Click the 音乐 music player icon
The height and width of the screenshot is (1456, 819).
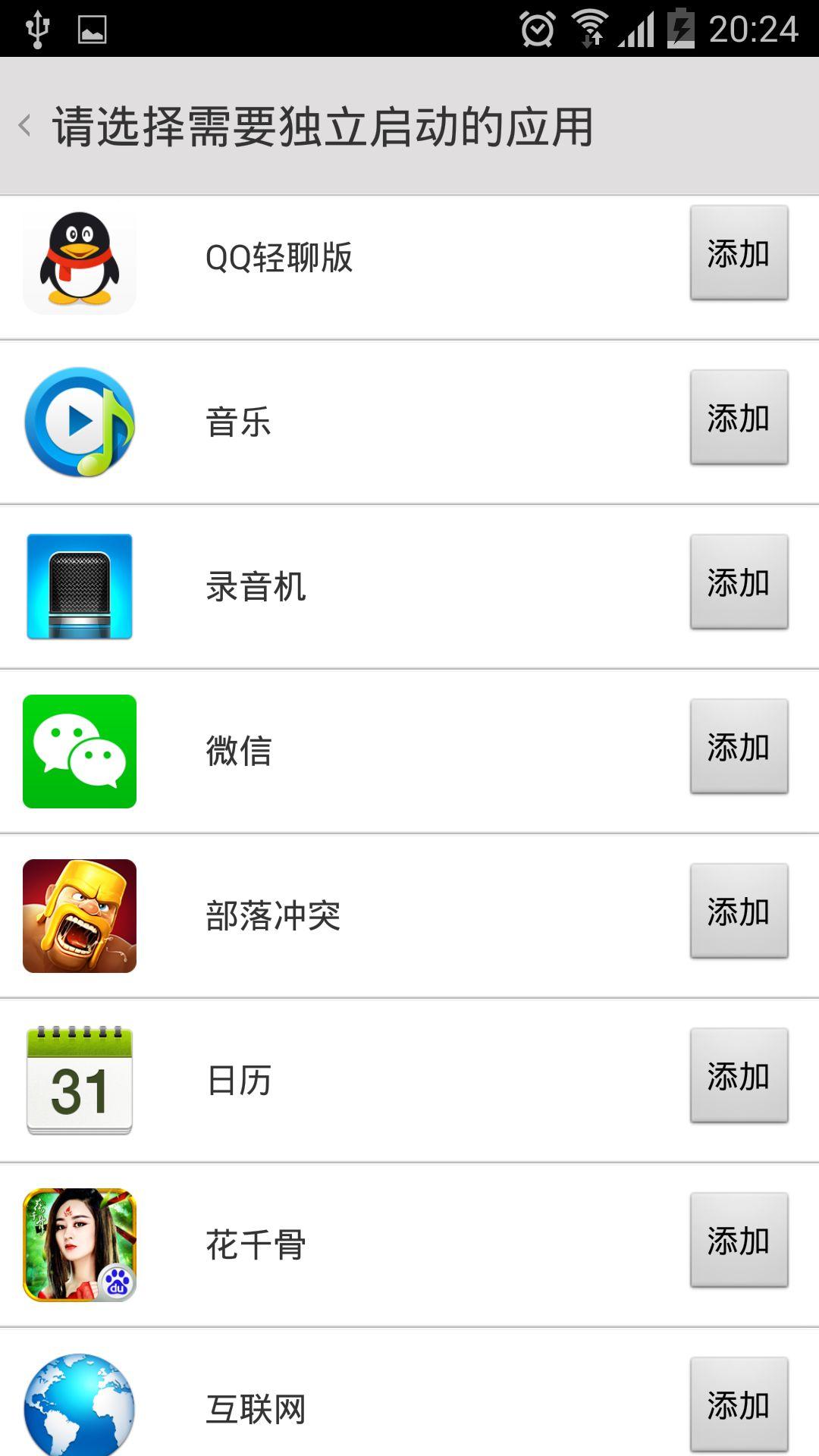click(80, 422)
